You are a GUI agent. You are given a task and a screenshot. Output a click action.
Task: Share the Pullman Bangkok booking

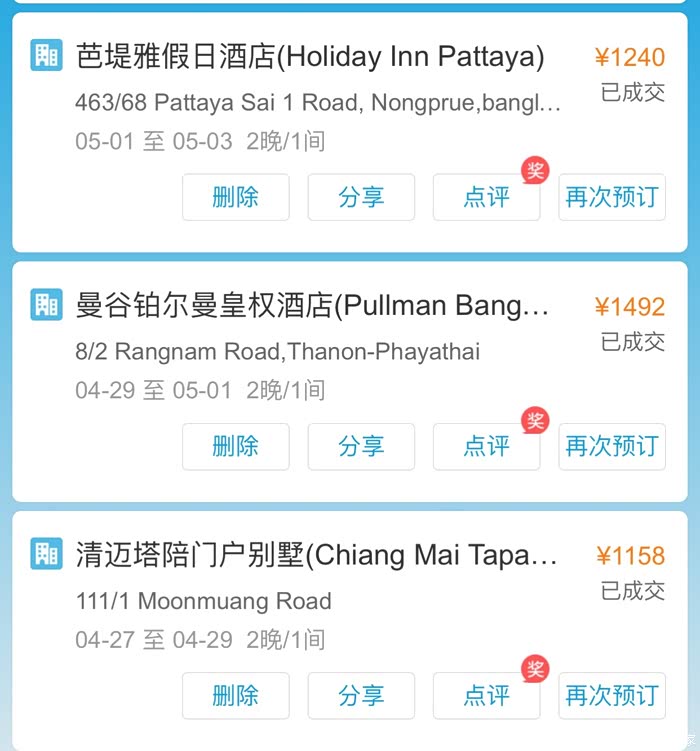click(361, 446)
